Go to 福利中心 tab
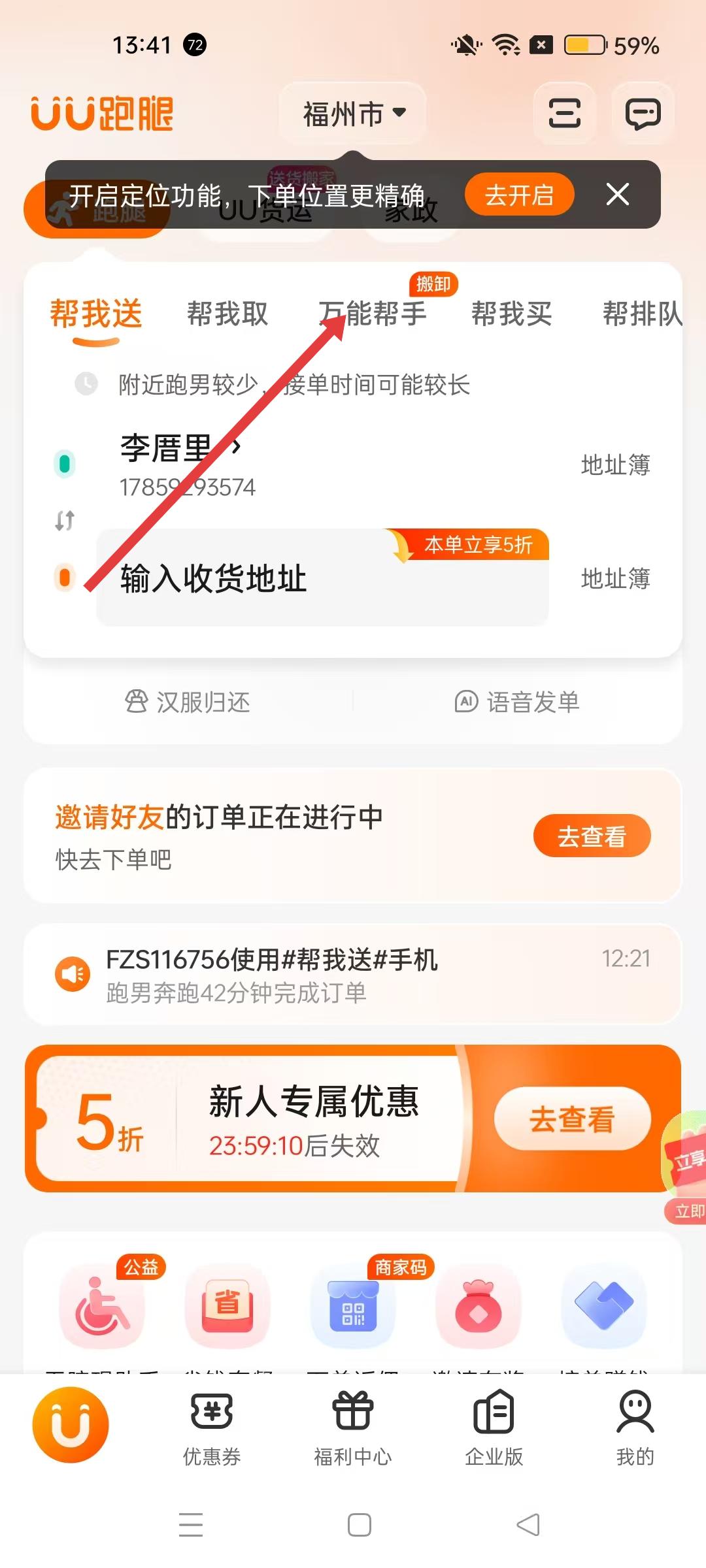Image resolution: width=706 pixels, height=1568 pixels. tap(353, 1428)
